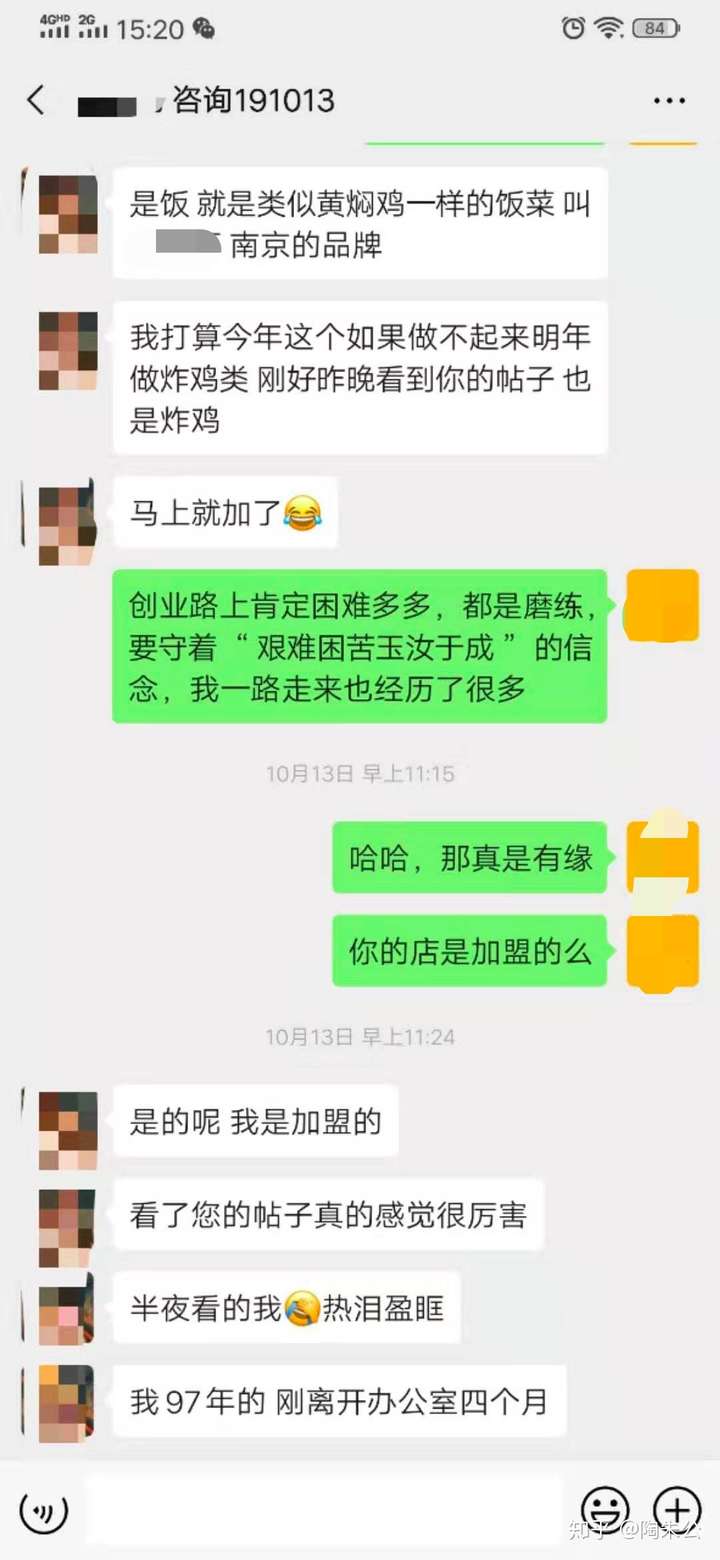
Task: Open the emoji sticker panel
Action: (x=606, y=1508)
